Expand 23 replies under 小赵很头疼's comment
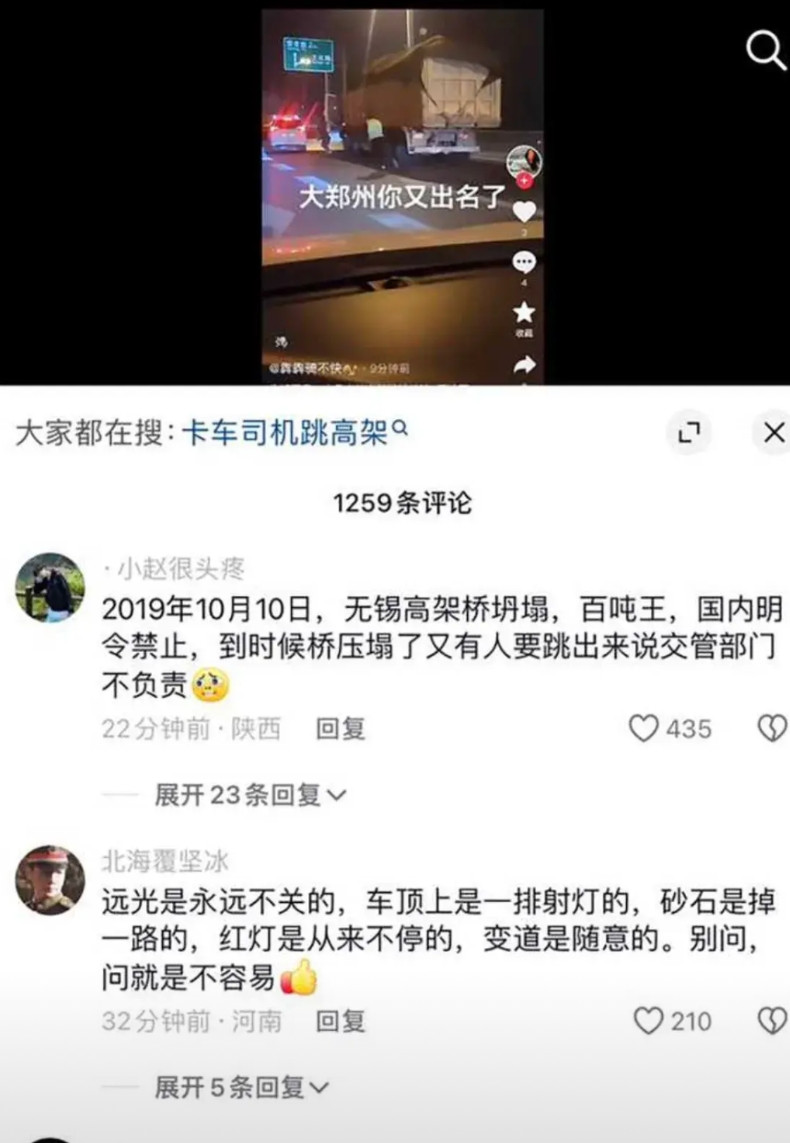This screenshot has width=790, height=1143. click(x=250, y=795)
